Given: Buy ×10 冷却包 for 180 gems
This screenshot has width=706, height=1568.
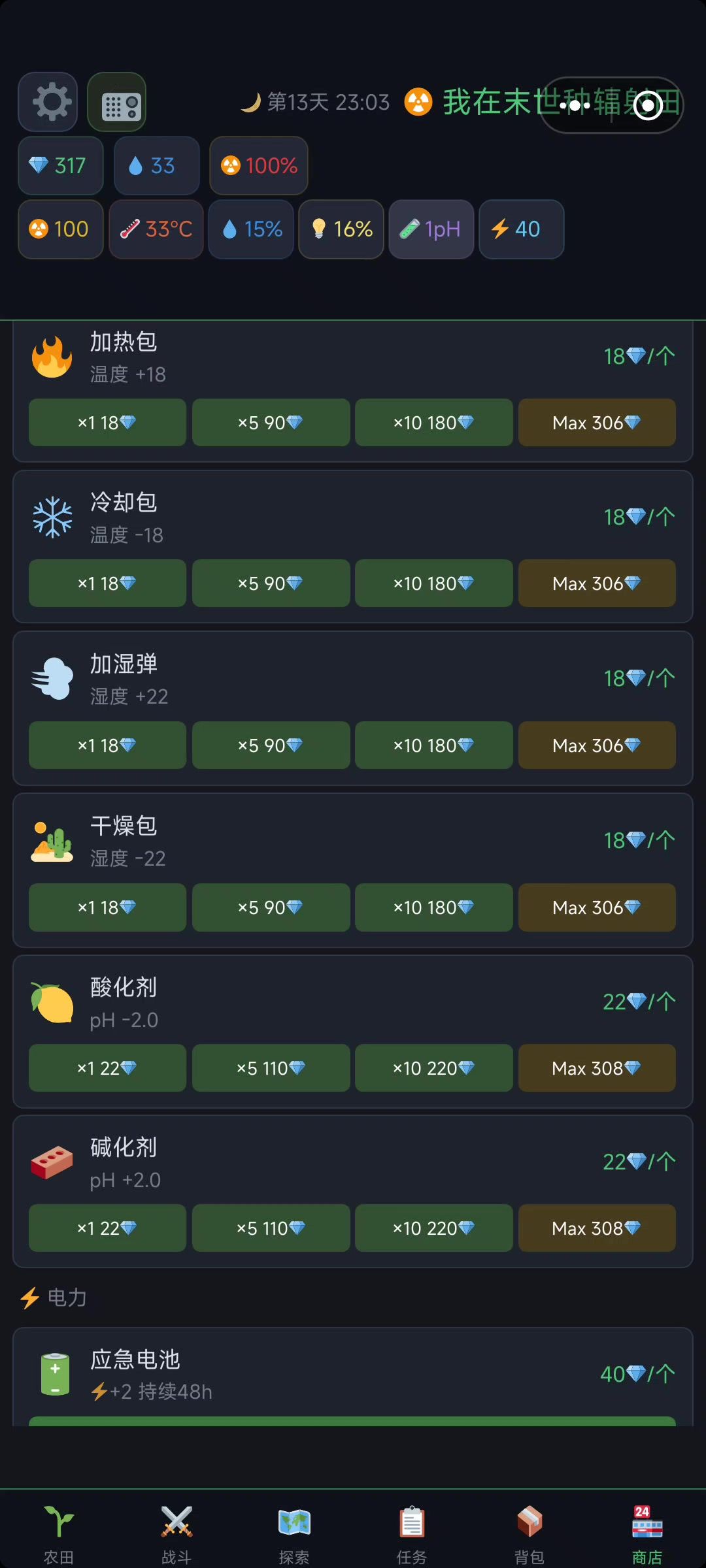Looking at the screenshot, I should [x=433, y=583].
